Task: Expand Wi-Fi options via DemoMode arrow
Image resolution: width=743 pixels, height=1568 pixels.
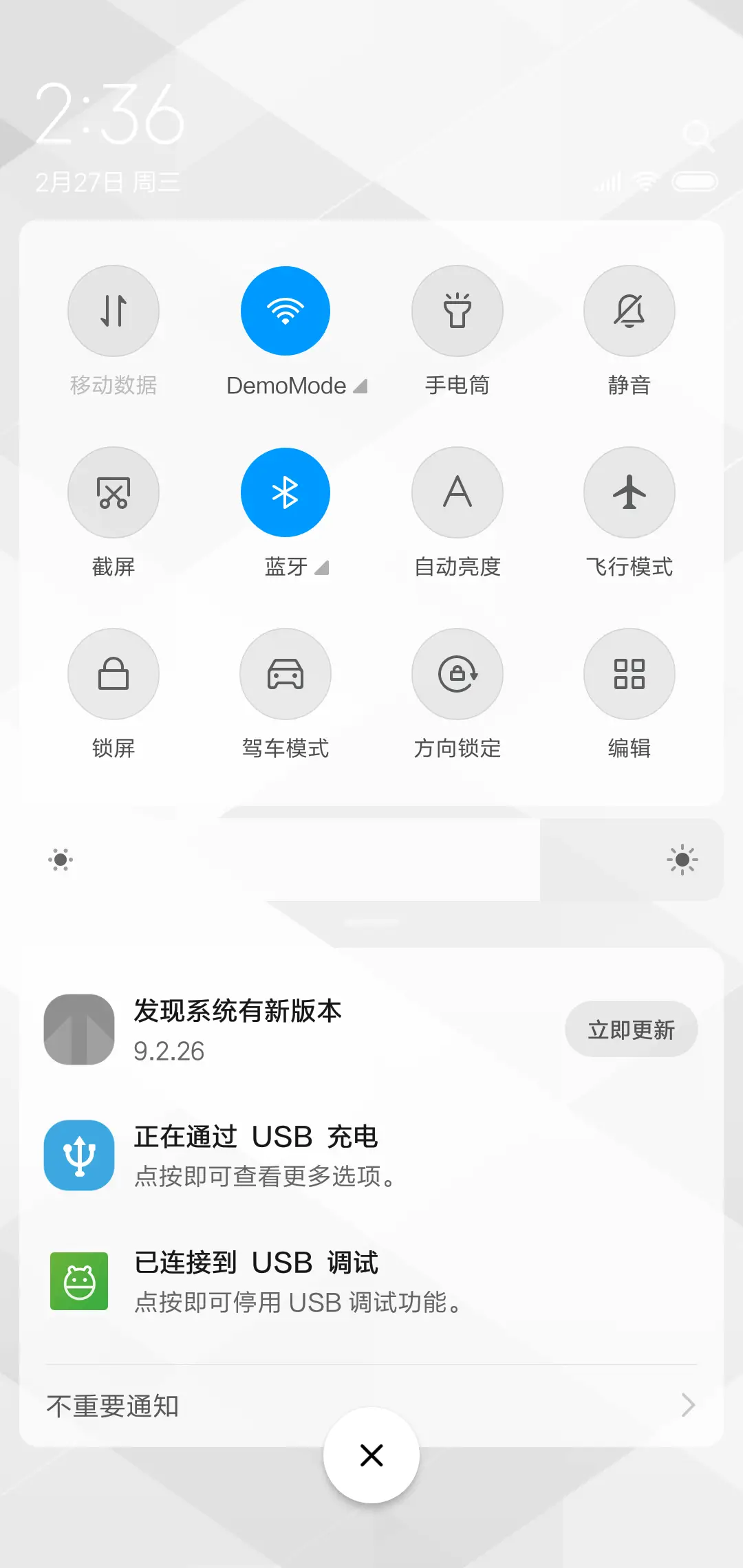Action: (360, 385)
